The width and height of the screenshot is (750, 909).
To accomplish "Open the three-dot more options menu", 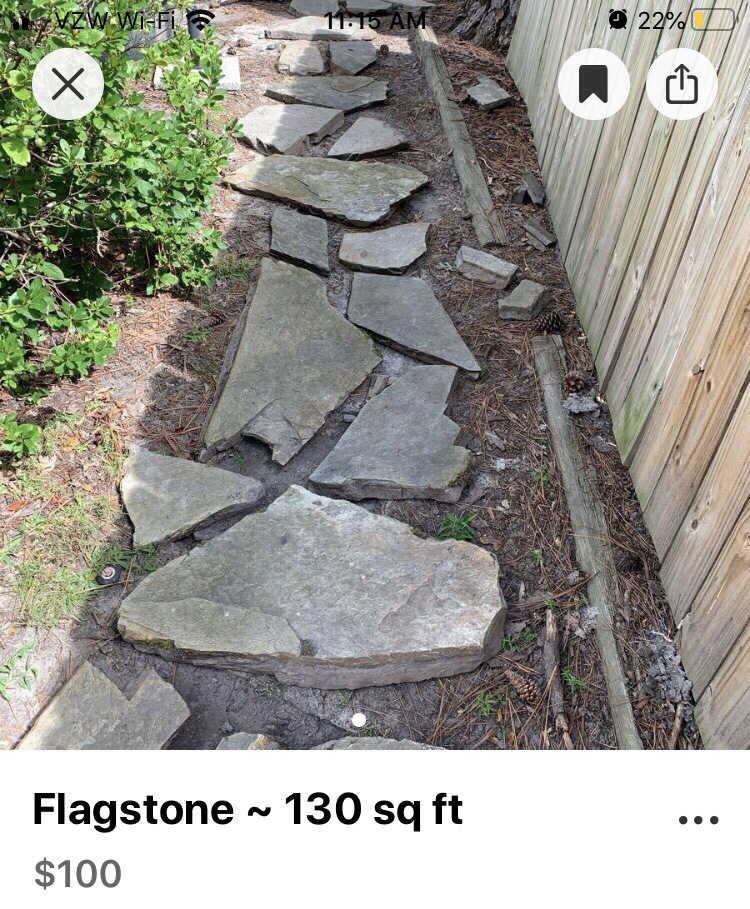I will pyautogui.click(x=698, y=820).
